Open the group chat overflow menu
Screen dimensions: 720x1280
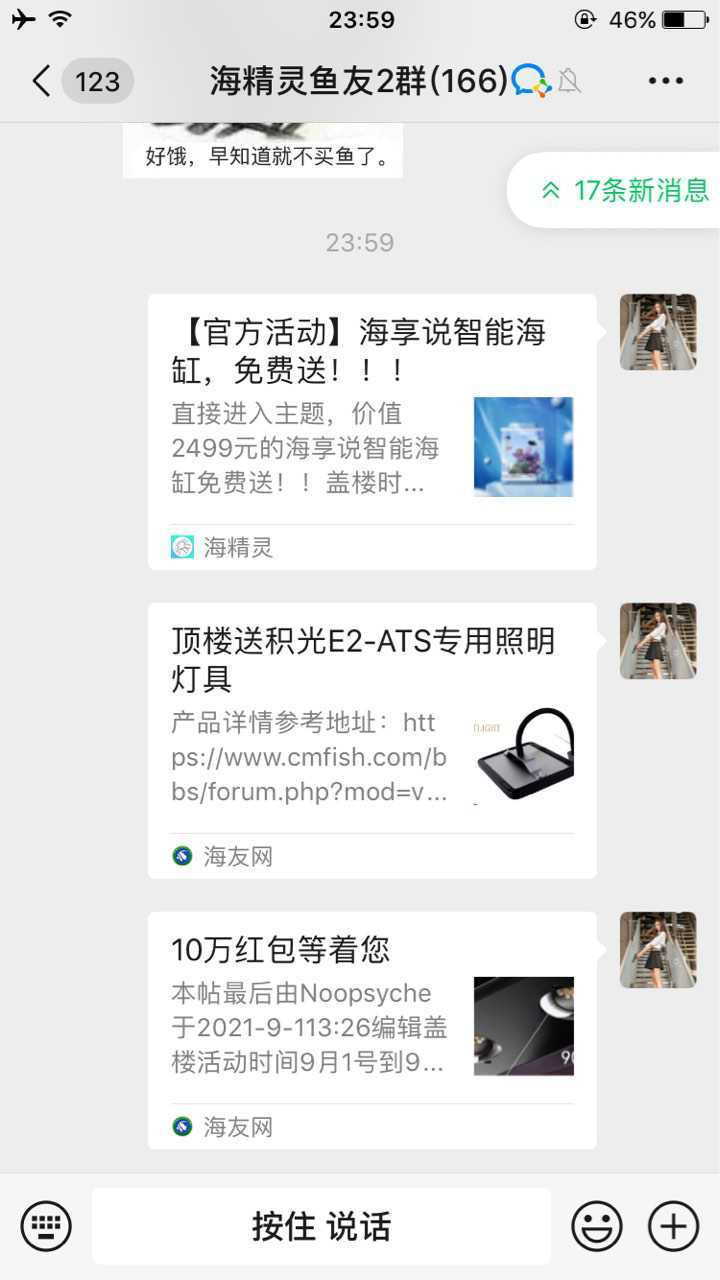(x=665, y=81)
